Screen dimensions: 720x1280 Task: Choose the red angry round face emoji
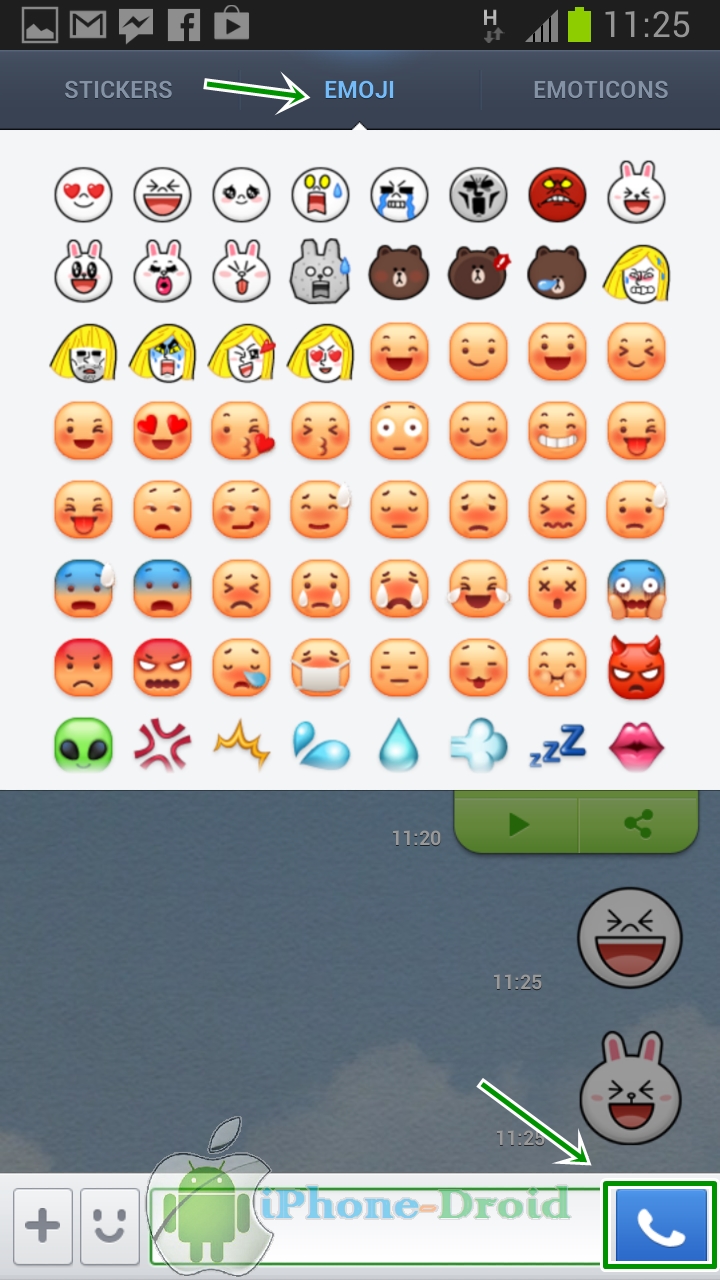click(x=557, y=194)
